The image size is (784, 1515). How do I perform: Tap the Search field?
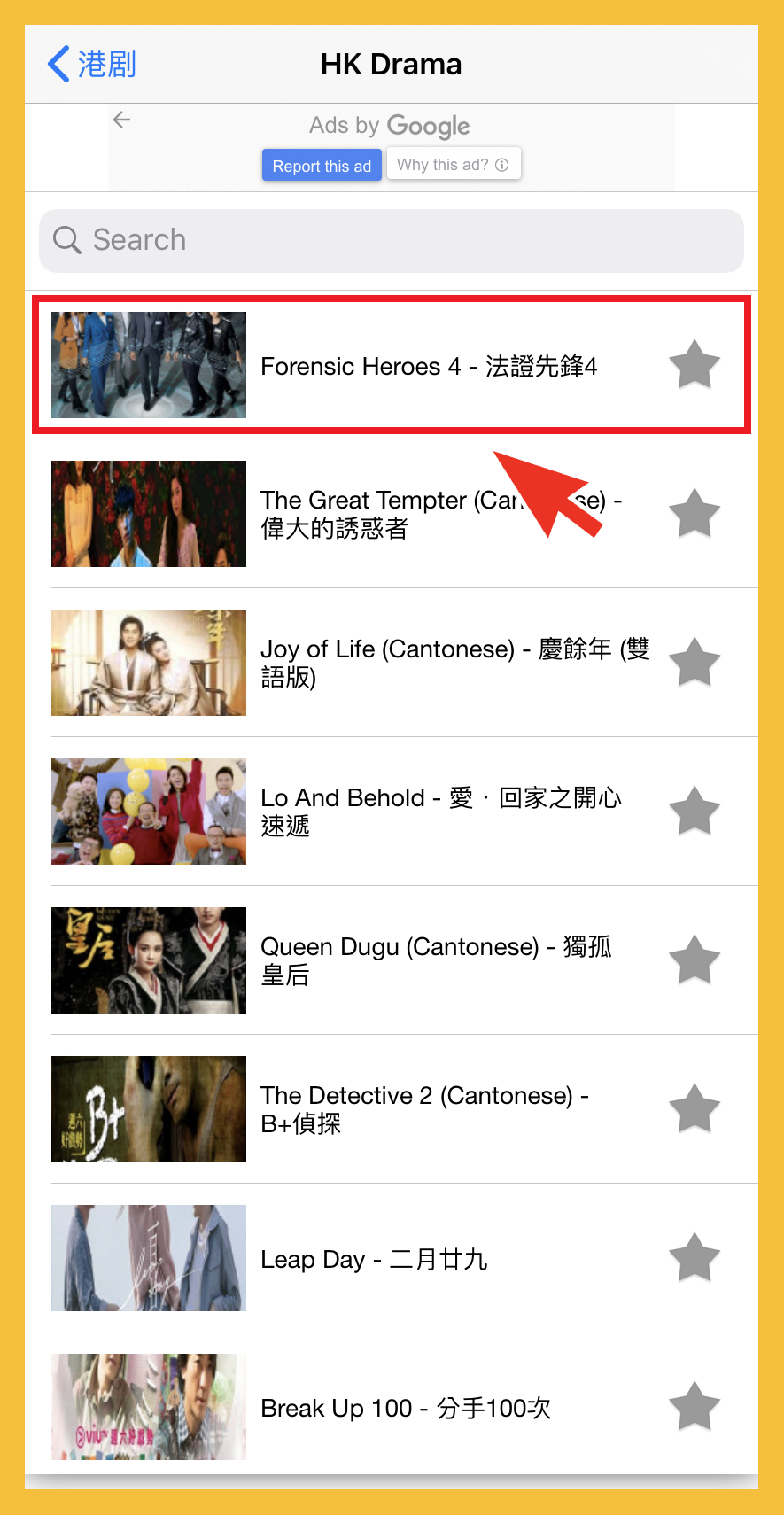(391, 240)
